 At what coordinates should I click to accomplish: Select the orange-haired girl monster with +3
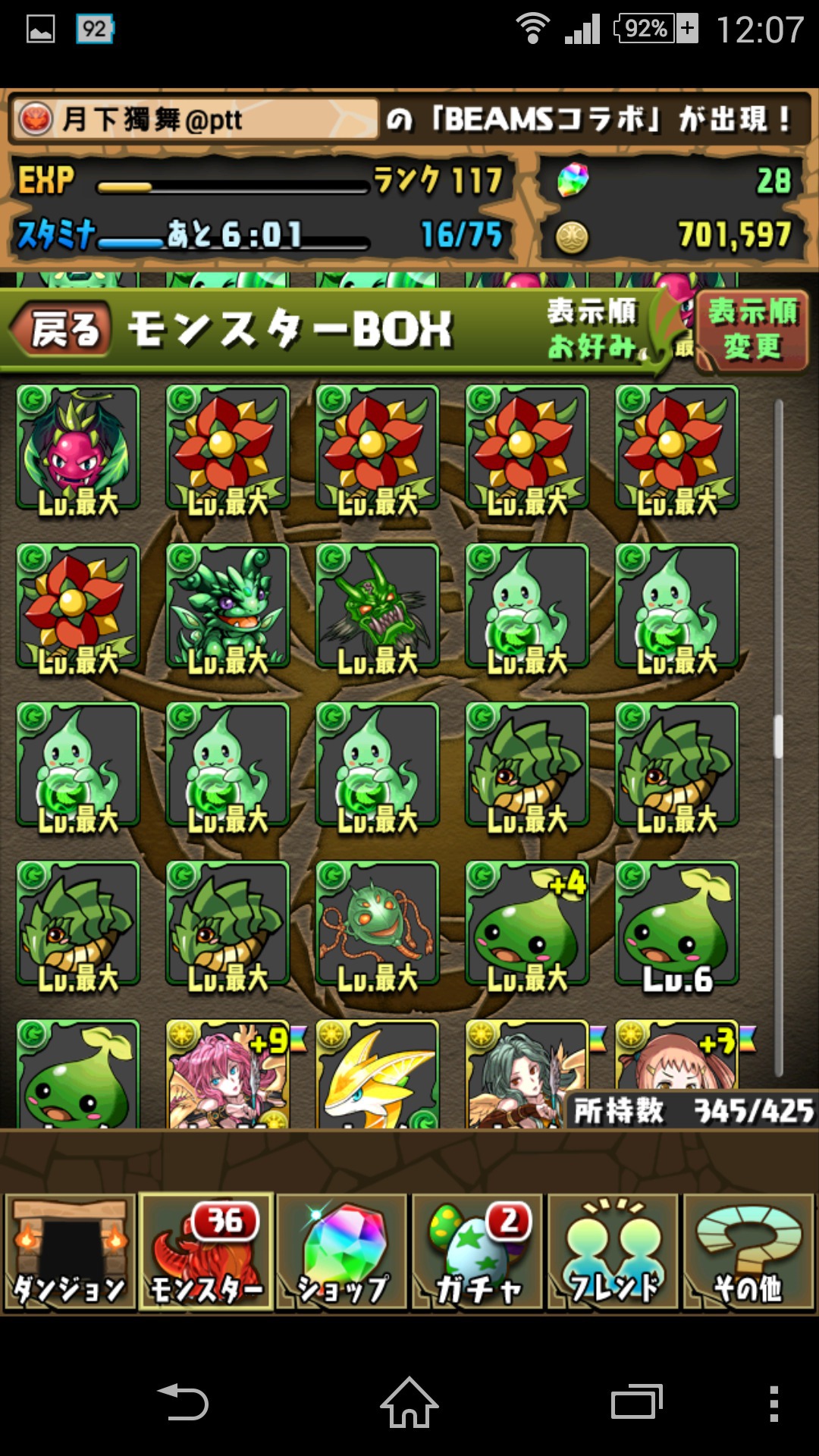[x=677, y=1058]
